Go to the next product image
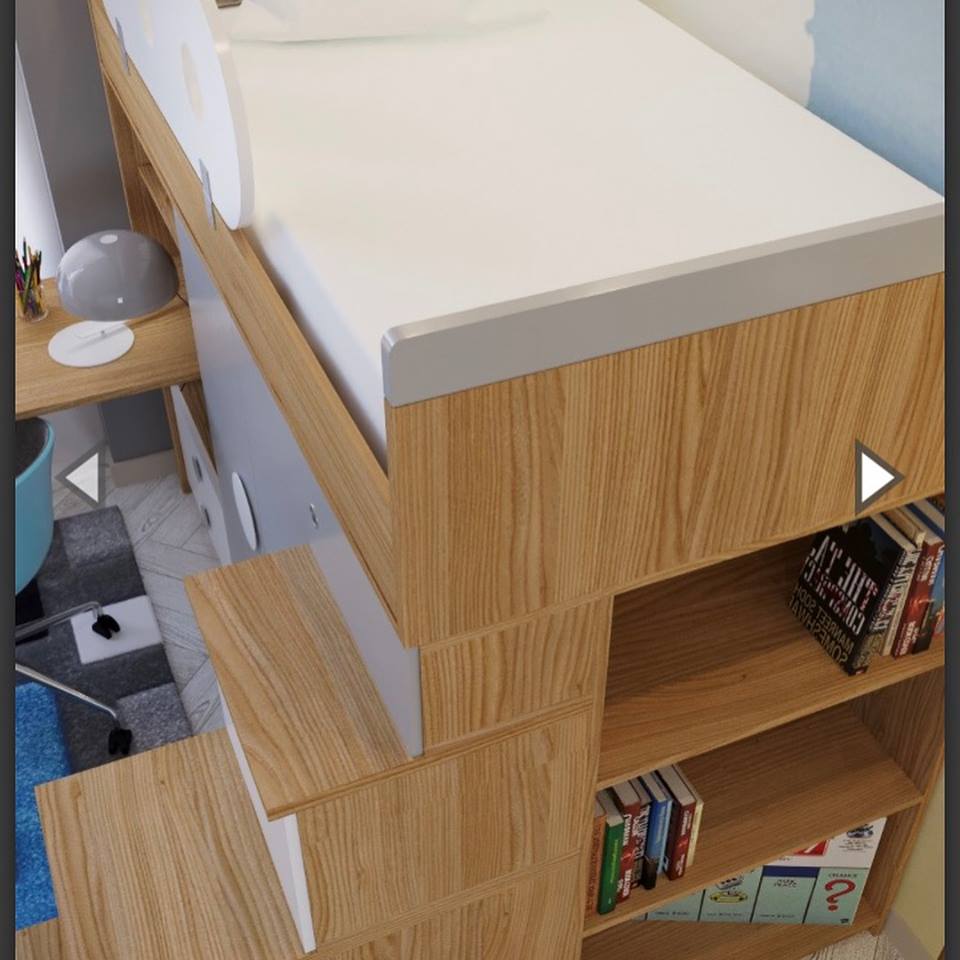 [877, 478]
